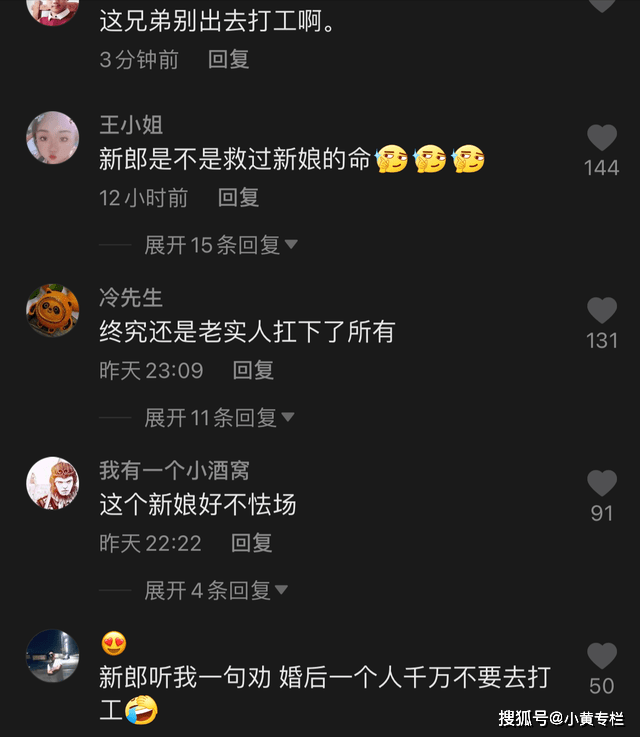Image resolution: width=640 pixels, height=737 pixels.
Task: Like 我有一个小酒窝's comment
Action: [601, 484]
